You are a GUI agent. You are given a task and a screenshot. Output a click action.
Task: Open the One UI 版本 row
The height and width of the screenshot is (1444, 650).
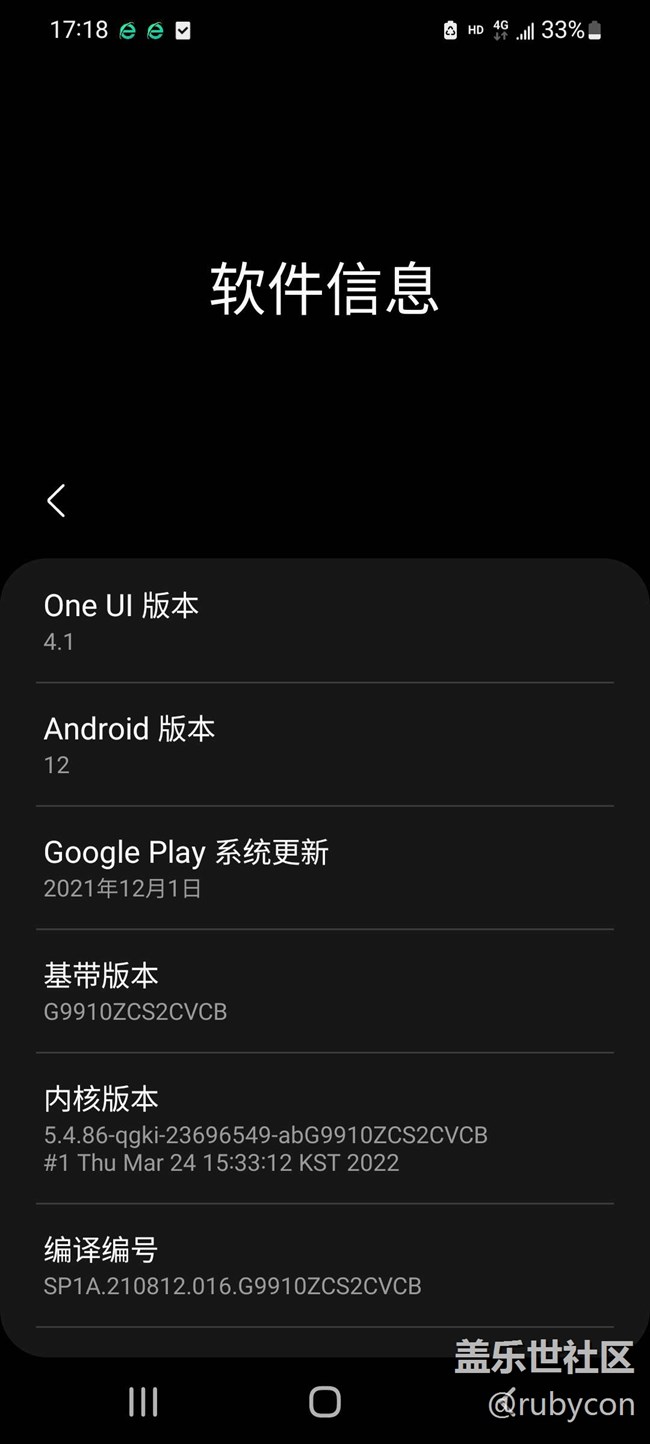pyautogui.click(x=324, y=621)
